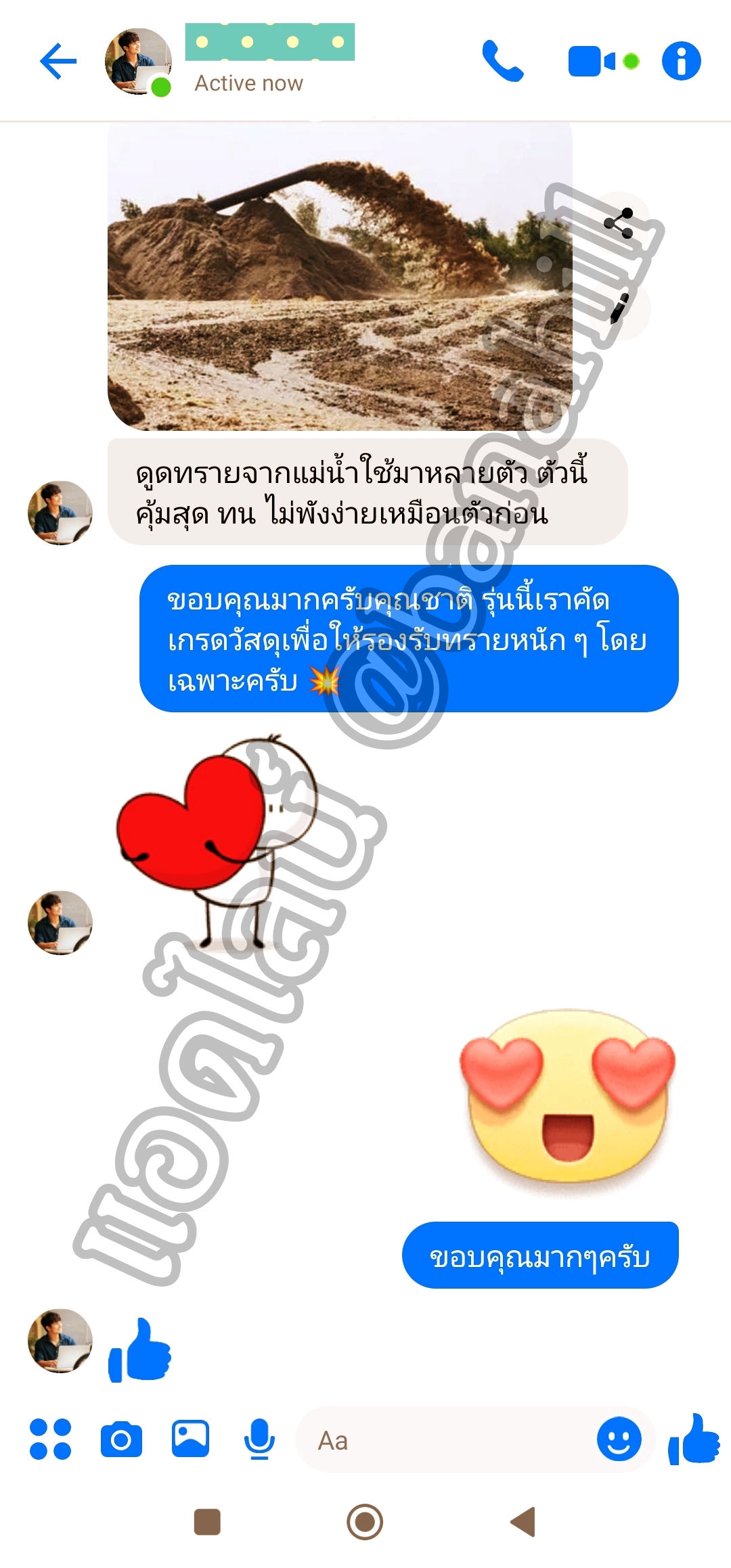Edit the photo with the pencil icon
The width and height of the screenshot is (731, 1568).
point(619,309)
